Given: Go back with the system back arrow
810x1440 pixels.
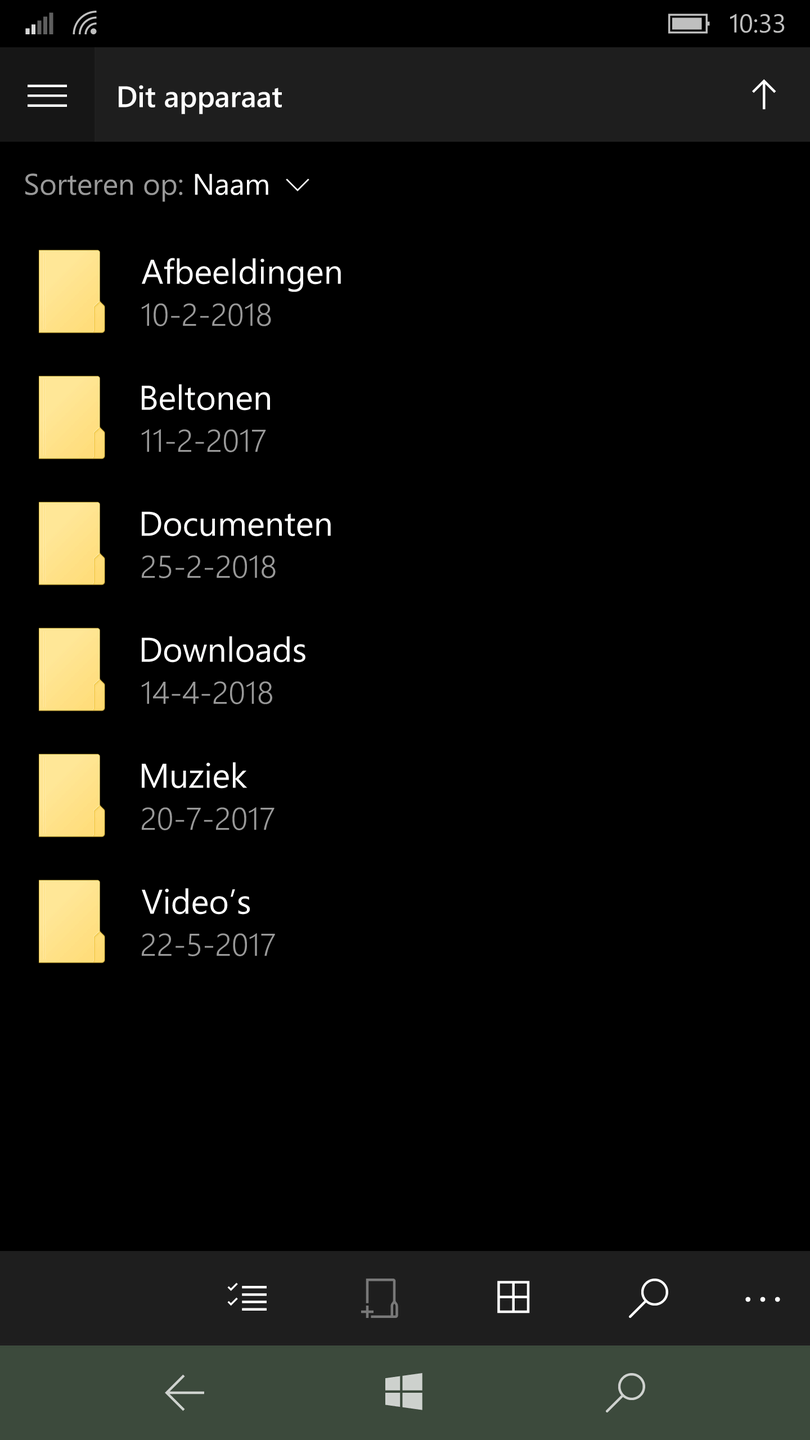Looking at the screenshot, I should (185, 1392).
